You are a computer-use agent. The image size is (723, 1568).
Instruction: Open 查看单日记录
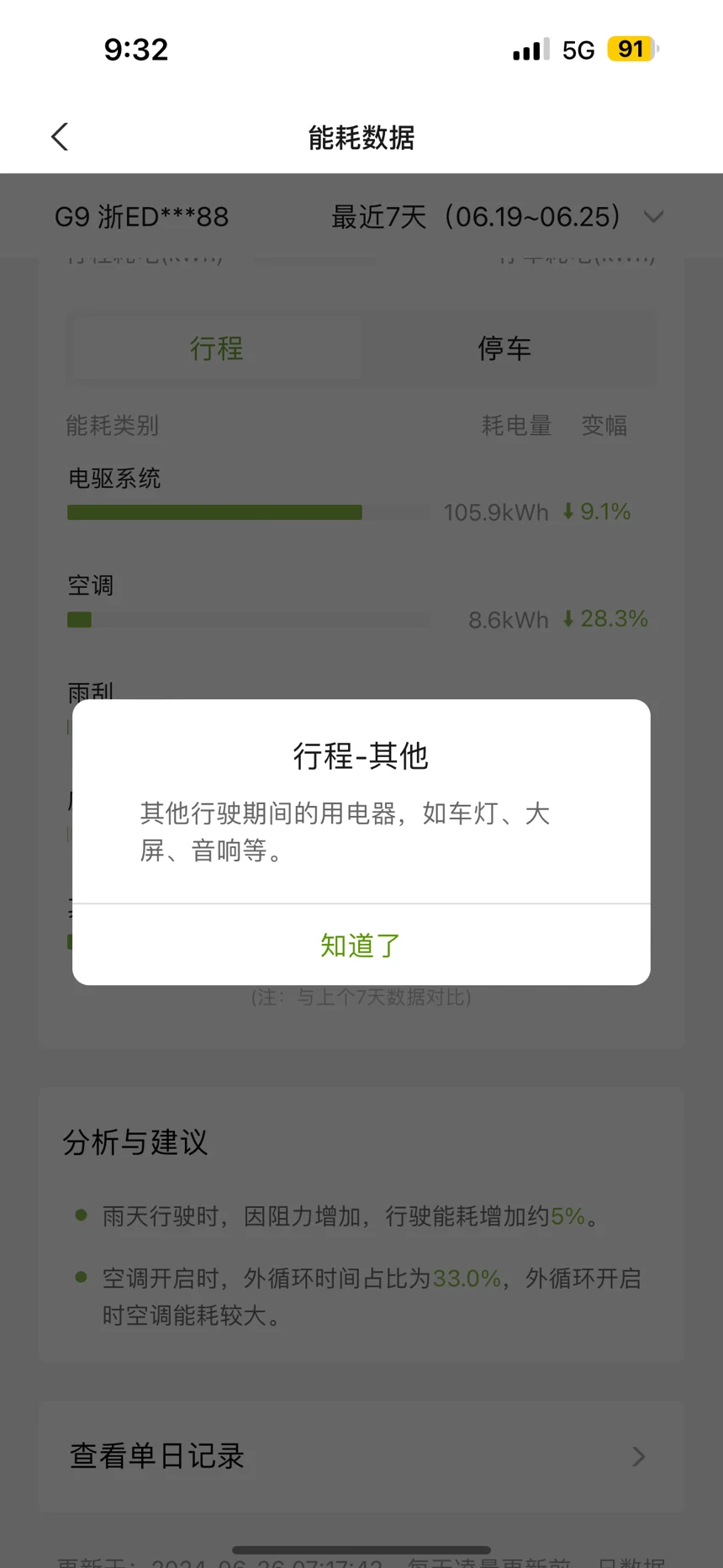[x=361, y=1456]
